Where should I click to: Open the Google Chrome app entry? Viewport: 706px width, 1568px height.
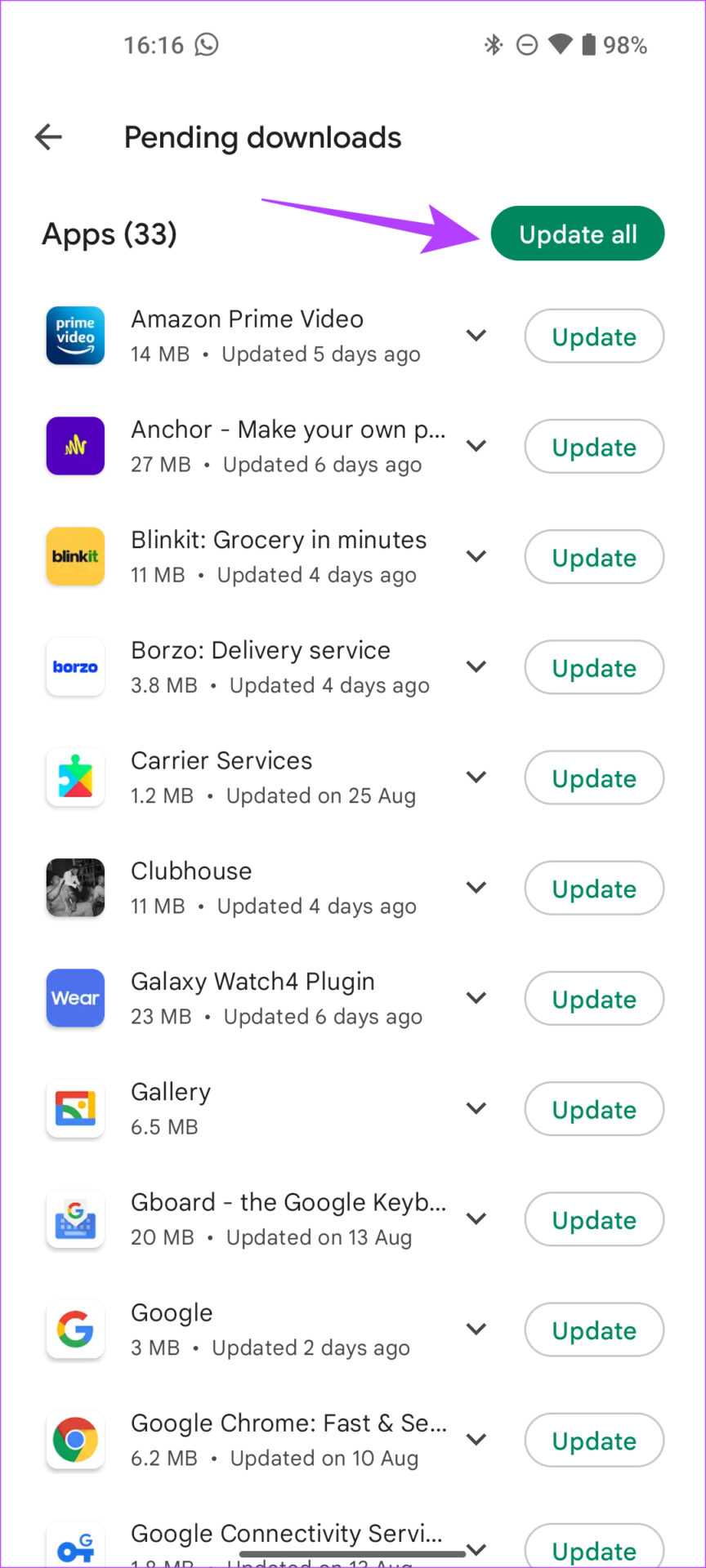(245, 1439)
